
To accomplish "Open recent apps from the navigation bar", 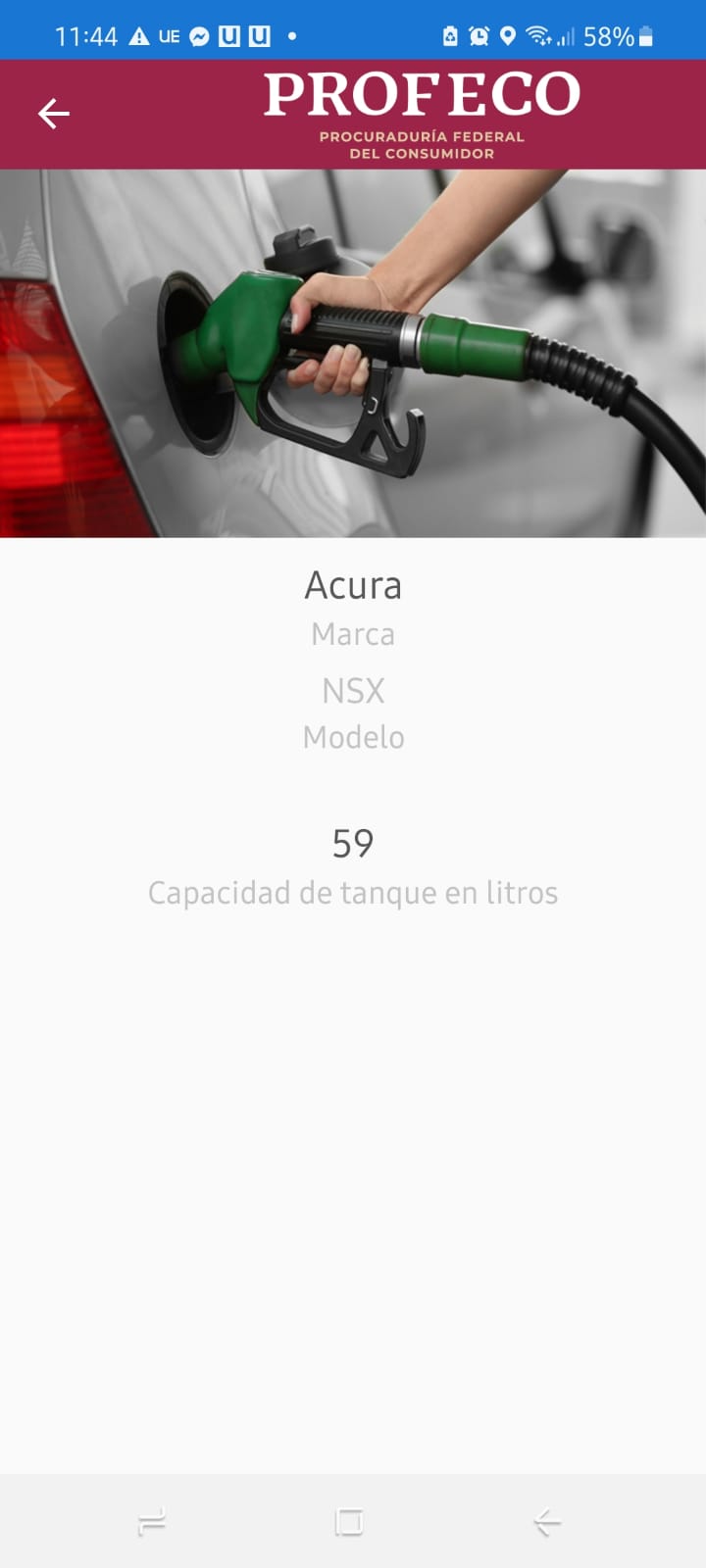I will [x=152, y=1521].
